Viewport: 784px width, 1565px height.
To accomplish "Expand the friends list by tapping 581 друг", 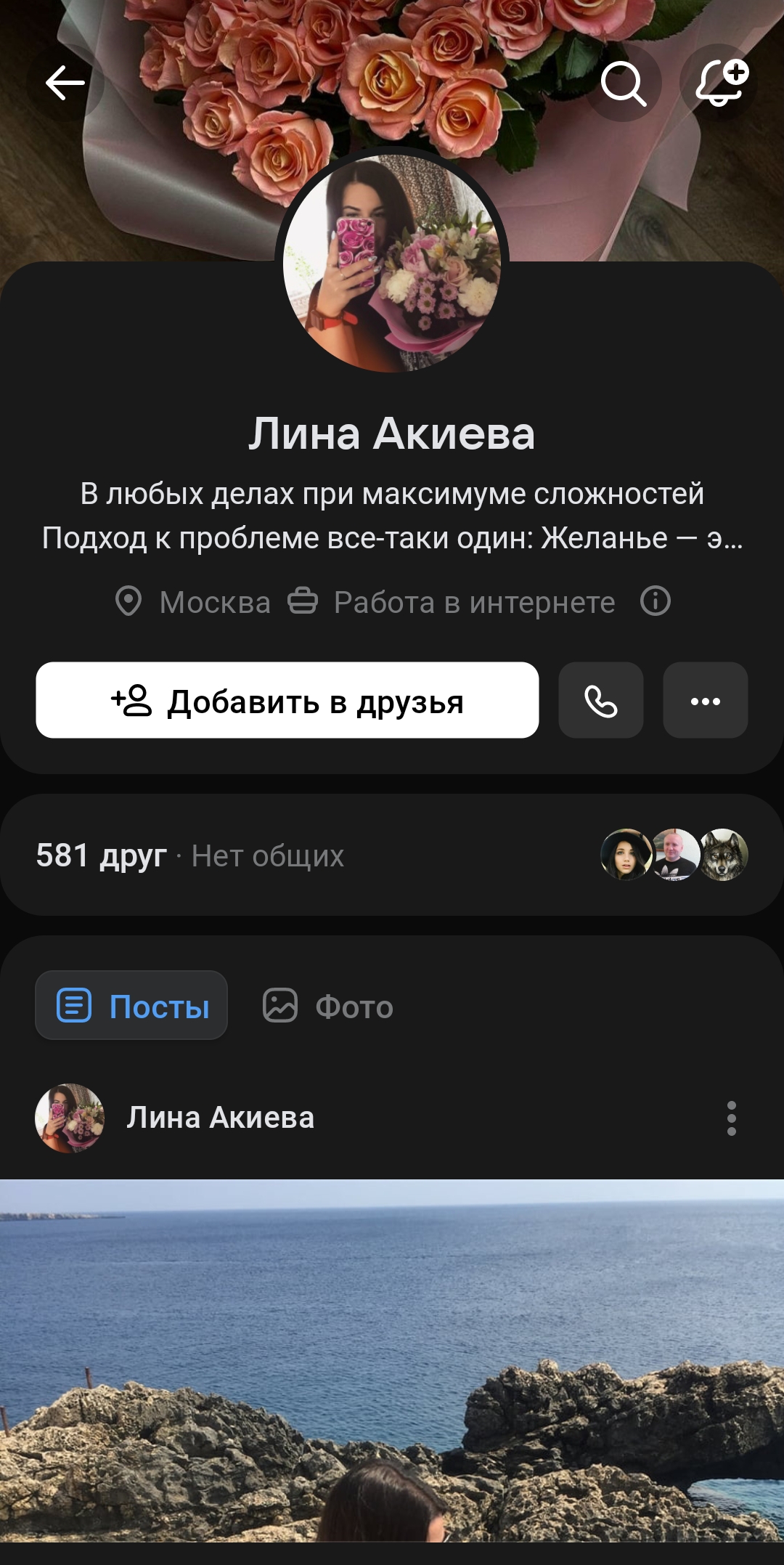I will click(101, 857).
